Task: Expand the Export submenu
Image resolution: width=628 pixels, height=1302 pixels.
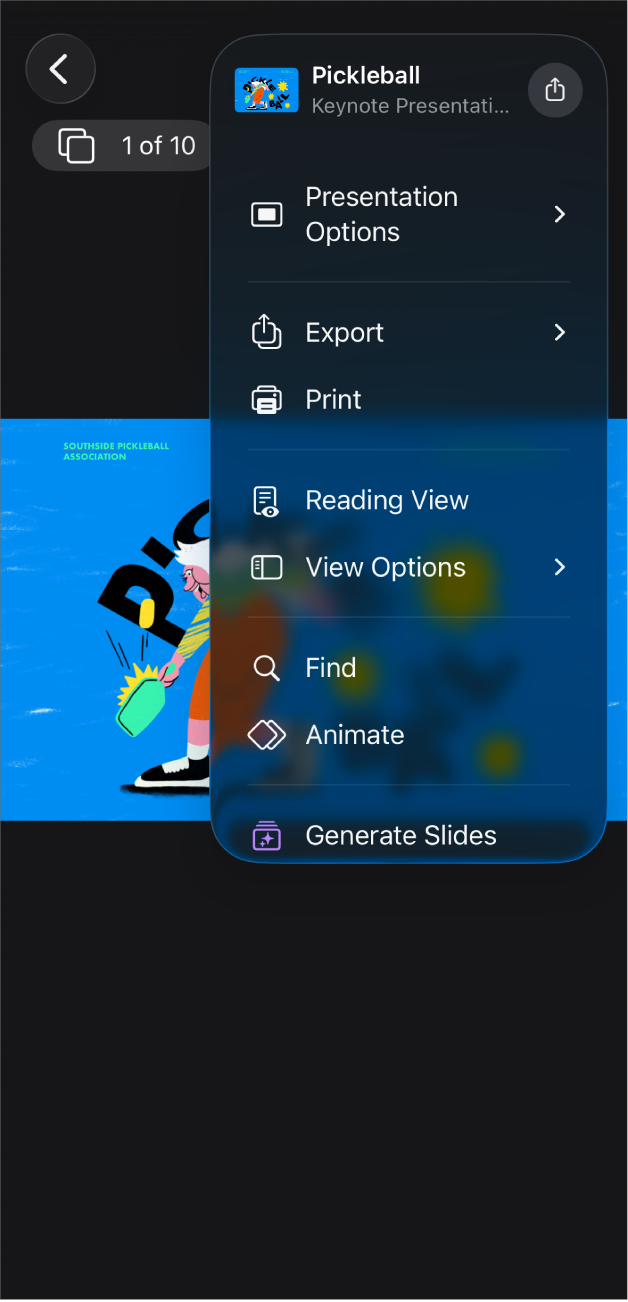Action: [408, 333]
